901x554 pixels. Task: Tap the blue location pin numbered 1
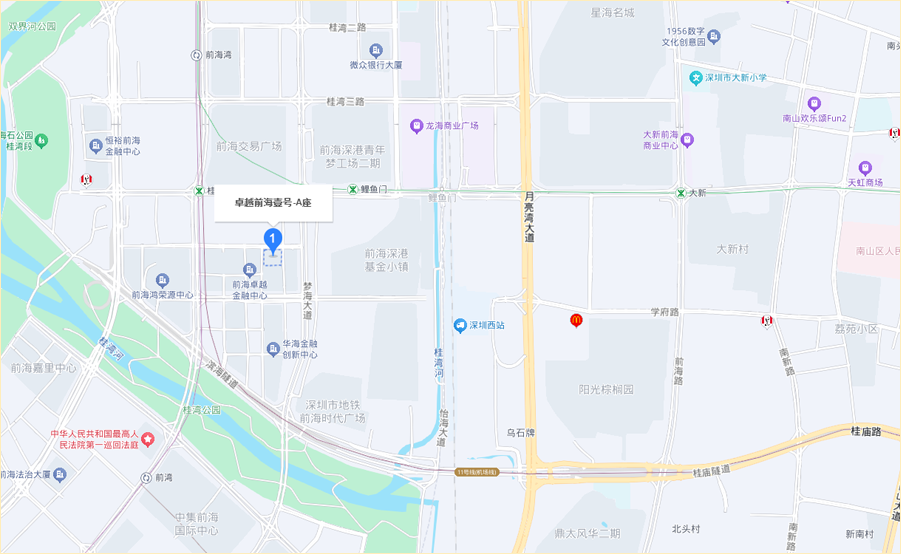(272, 238)
